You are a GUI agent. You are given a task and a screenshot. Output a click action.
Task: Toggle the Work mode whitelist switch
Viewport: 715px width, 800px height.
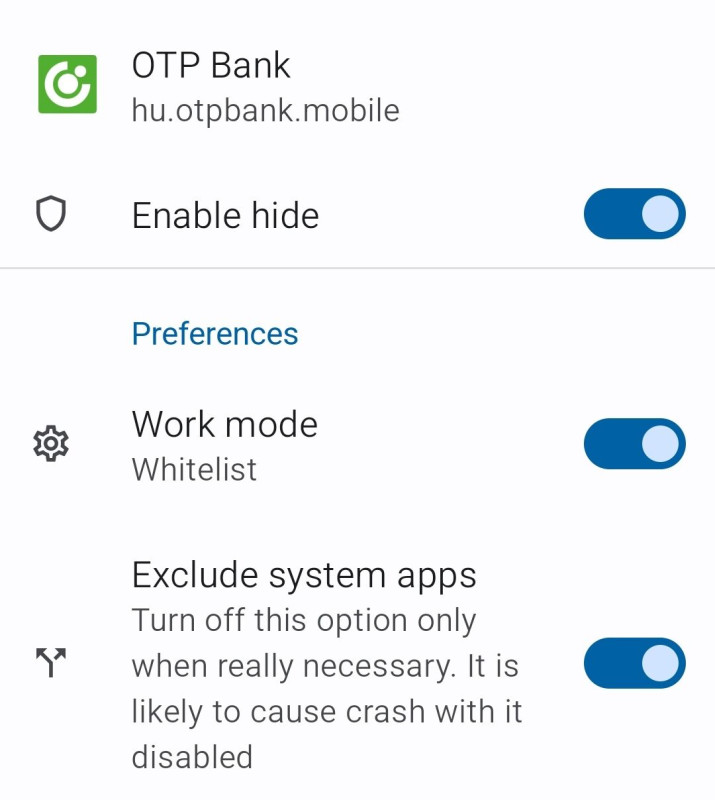(x=634, y=444)
